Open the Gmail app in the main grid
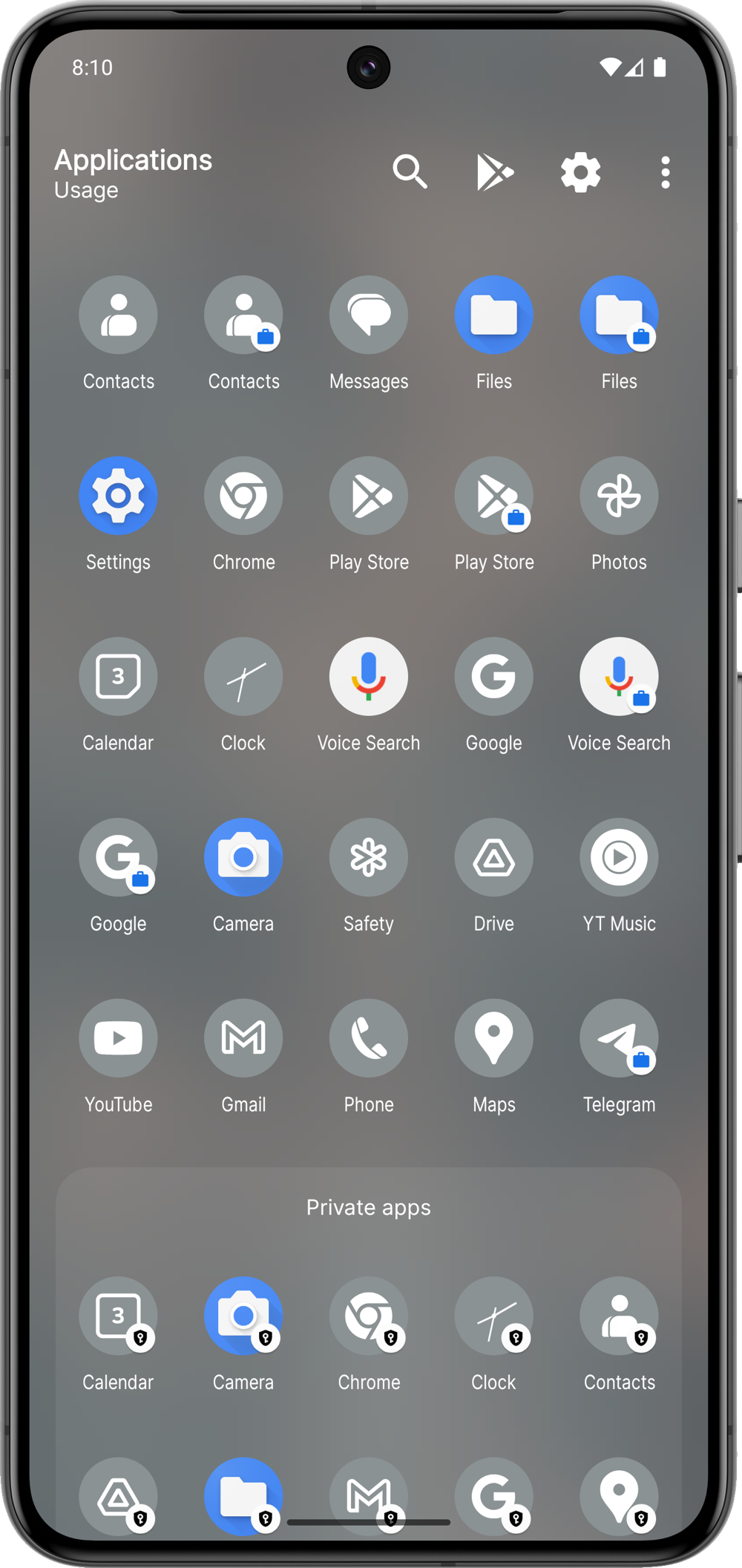The height and width of the screenshot is (1568, 742). [243, 1038]
